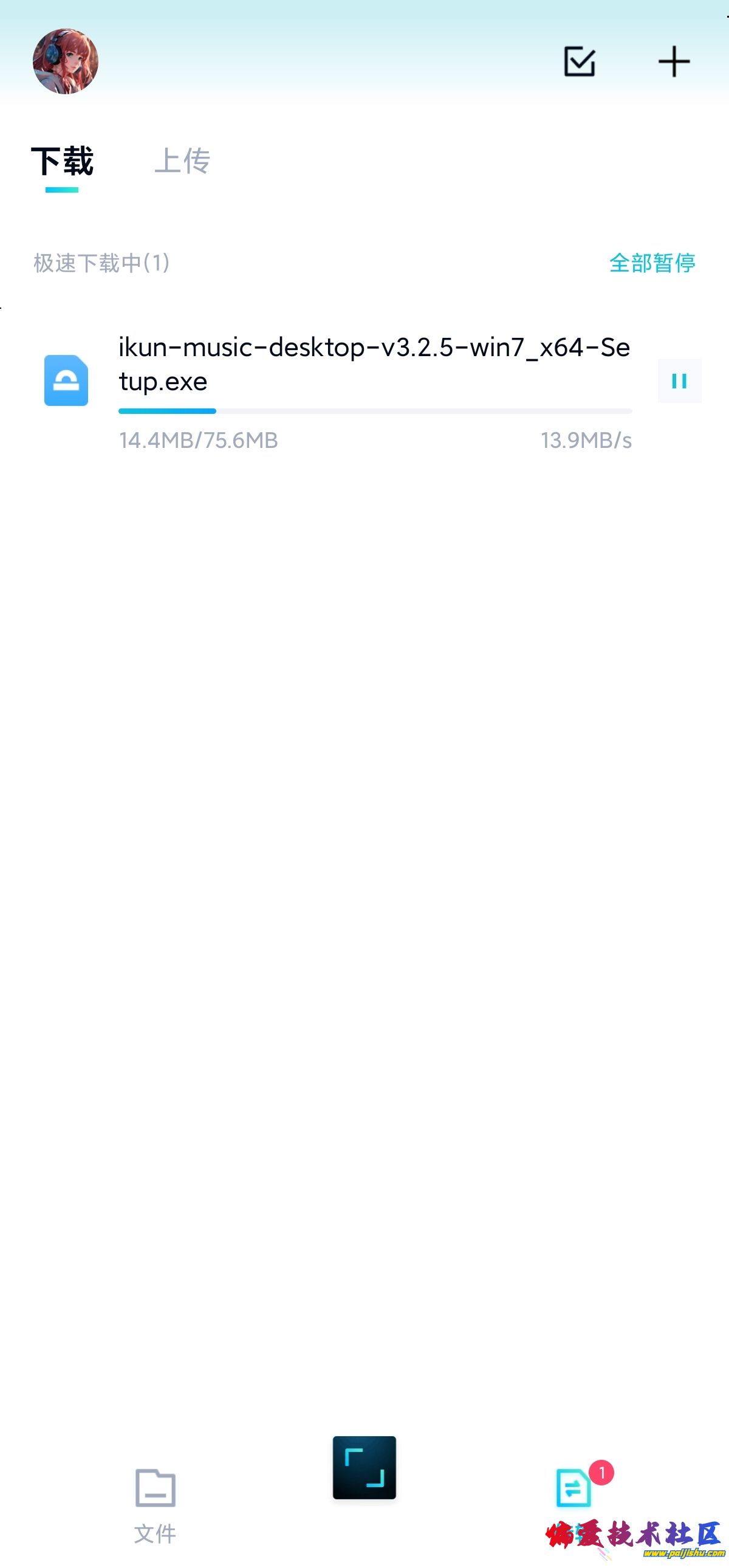Image resolution: width=729 pixels, height=1568 pixels.
Task: Open the ikun-music-desktop Setup.exe download item
Action: pos(374,364)
